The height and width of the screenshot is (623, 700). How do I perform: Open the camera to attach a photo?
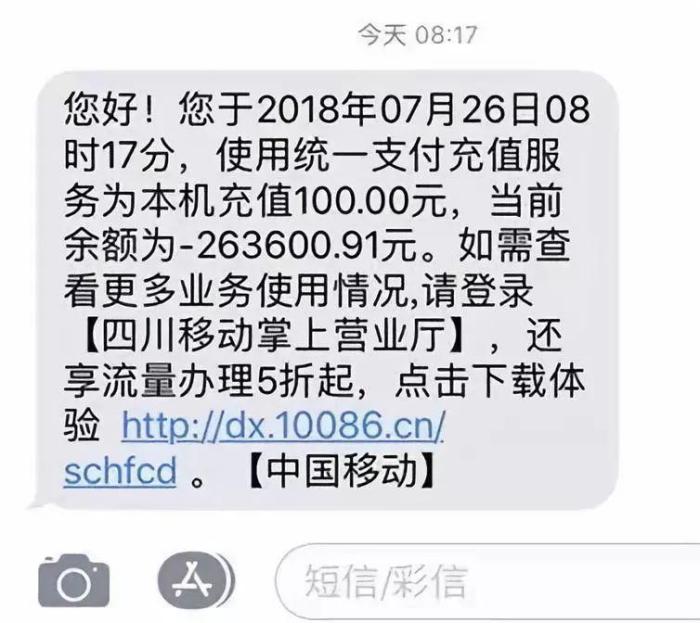click(73, 581)
